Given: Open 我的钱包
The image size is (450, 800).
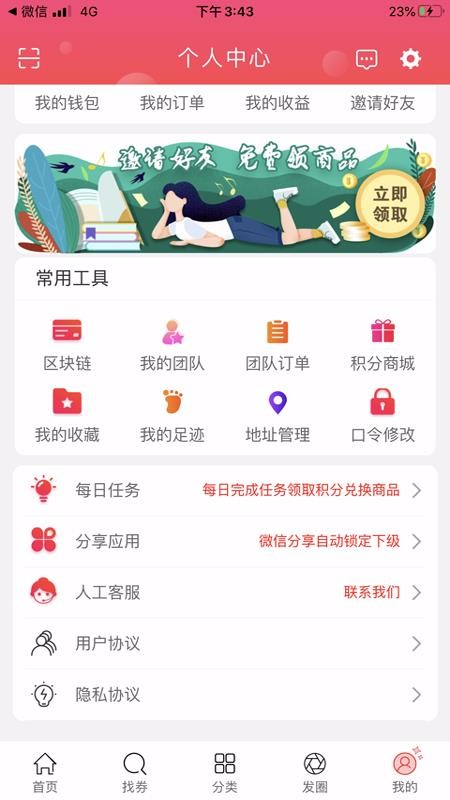Looking at the screenshot, I should pos(67,103).
